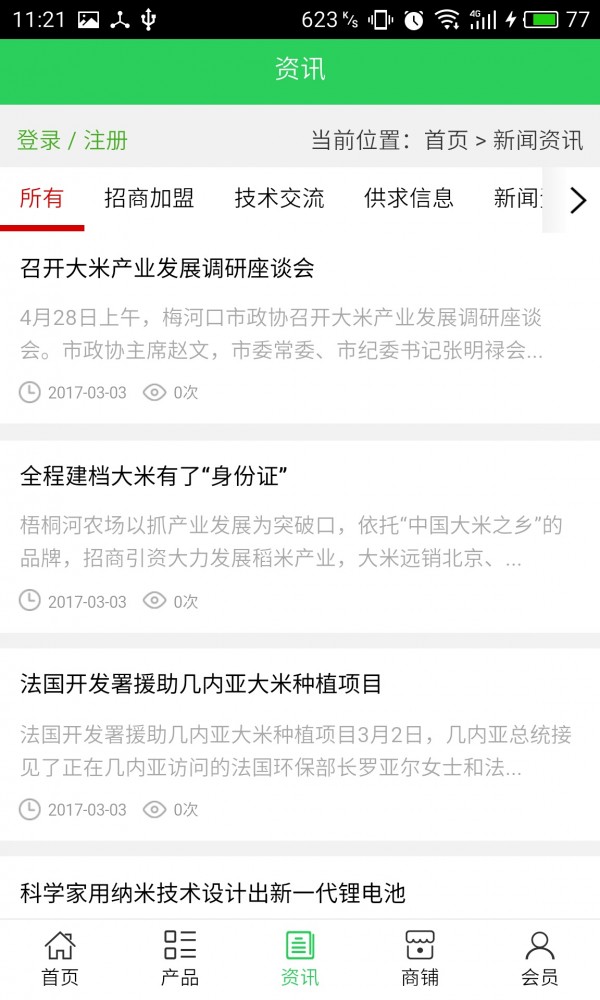This screenshot has height=1000, width=600.
Task: Tap 首页 in the breadcrumb path
Action: click(x=446, y=140)
